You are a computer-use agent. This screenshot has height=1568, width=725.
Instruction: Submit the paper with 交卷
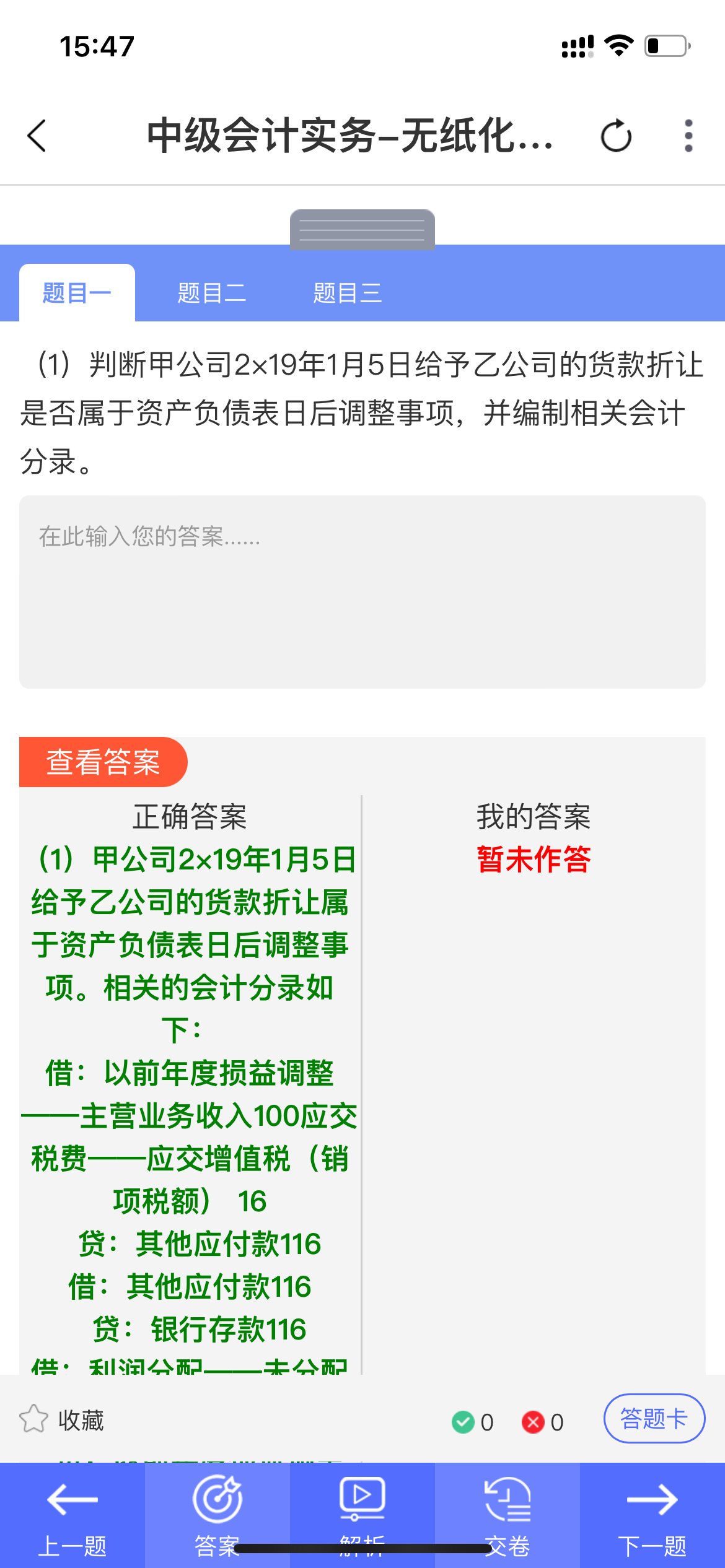[507, 1515]
